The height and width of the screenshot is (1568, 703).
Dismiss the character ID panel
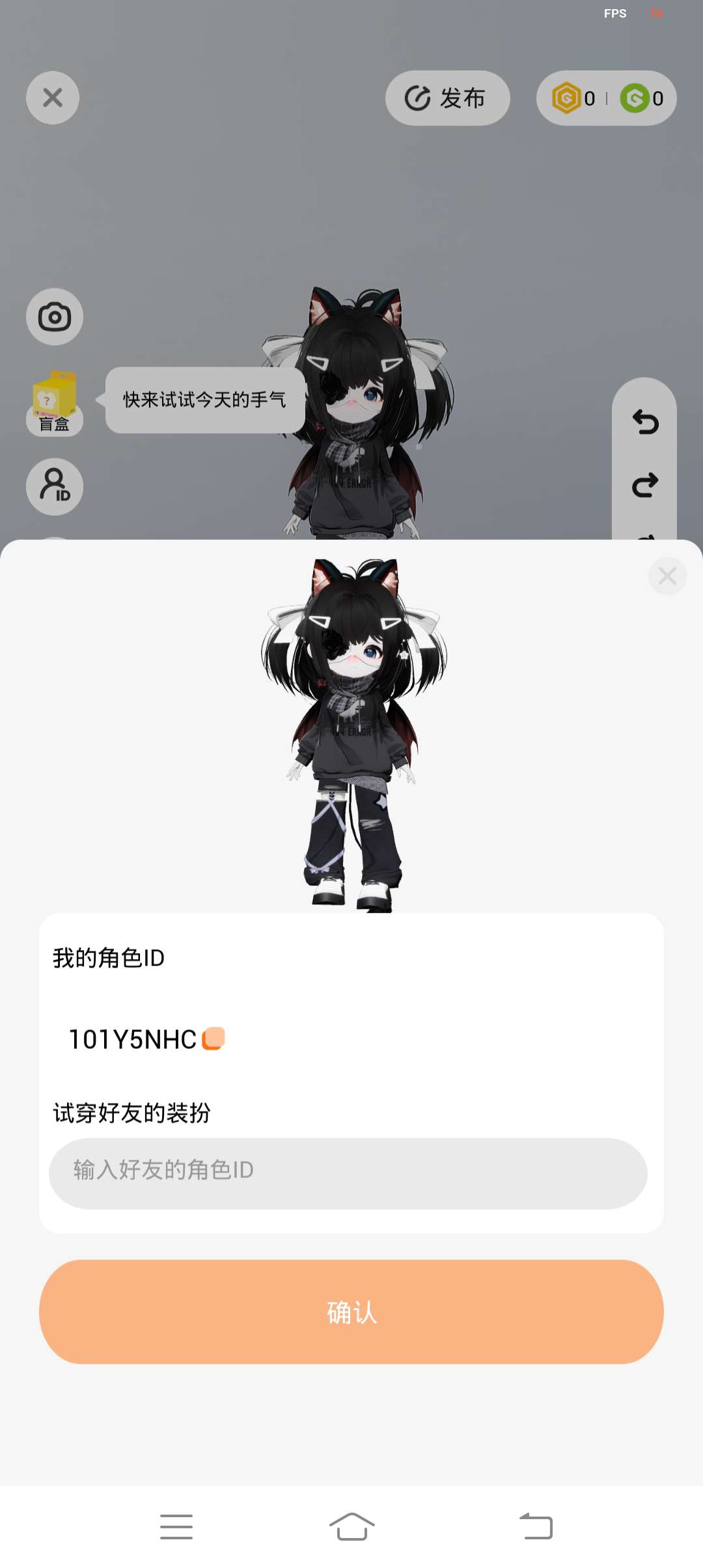[x=667, y=576]
